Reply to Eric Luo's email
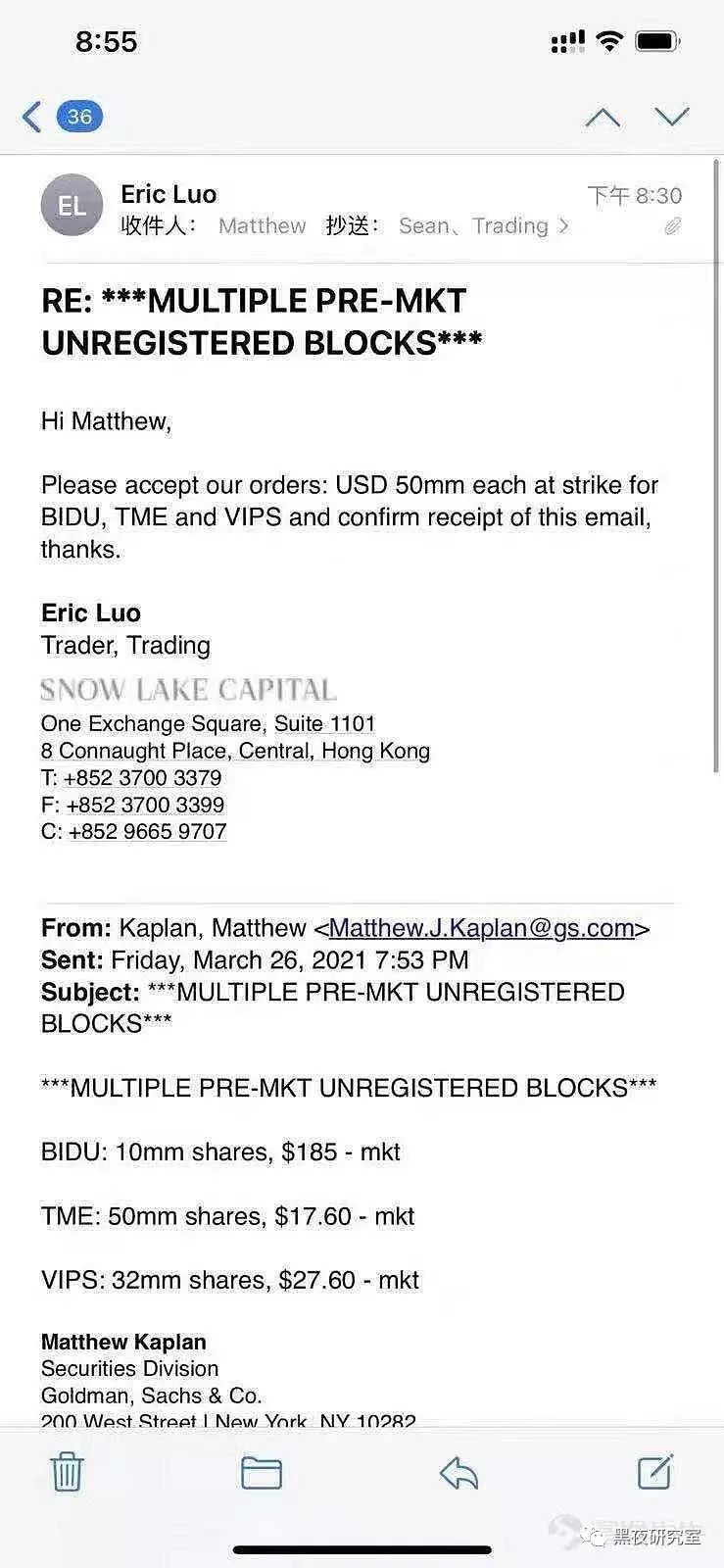This screenshot has height=1568, width=724. point(459,1473)
